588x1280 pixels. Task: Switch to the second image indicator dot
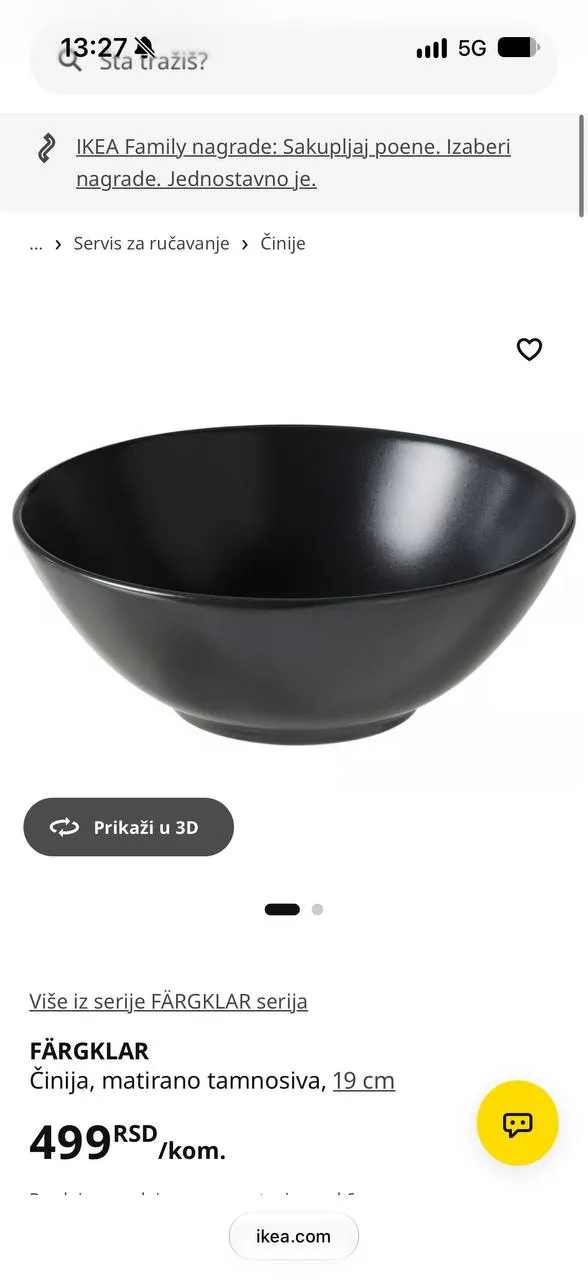click(x=317, y=910)
